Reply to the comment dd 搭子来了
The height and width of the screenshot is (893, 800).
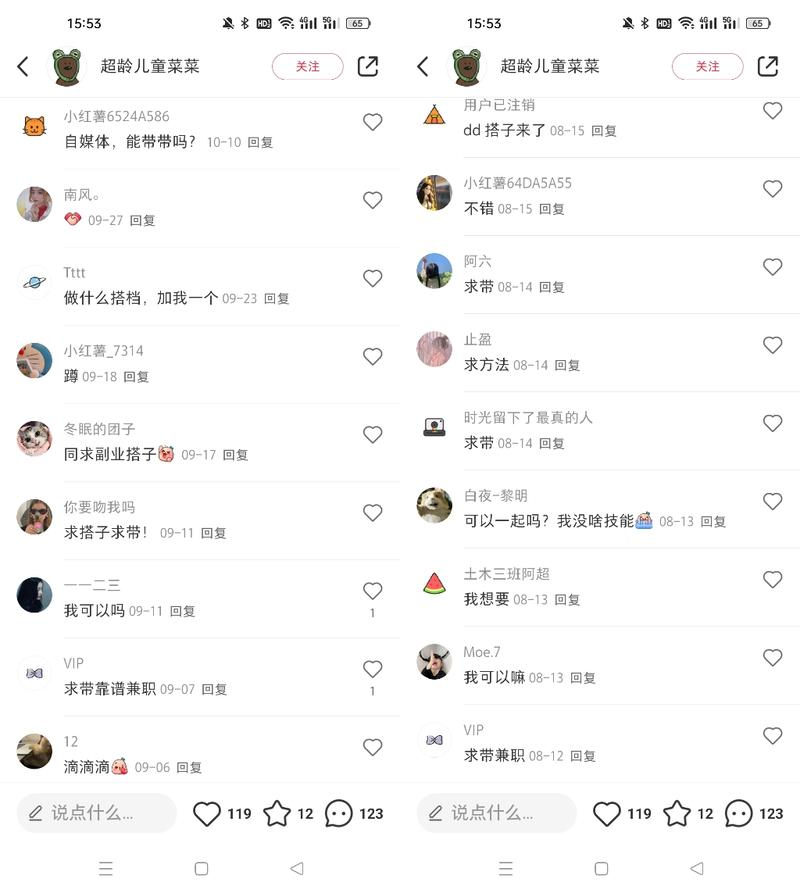604,131
